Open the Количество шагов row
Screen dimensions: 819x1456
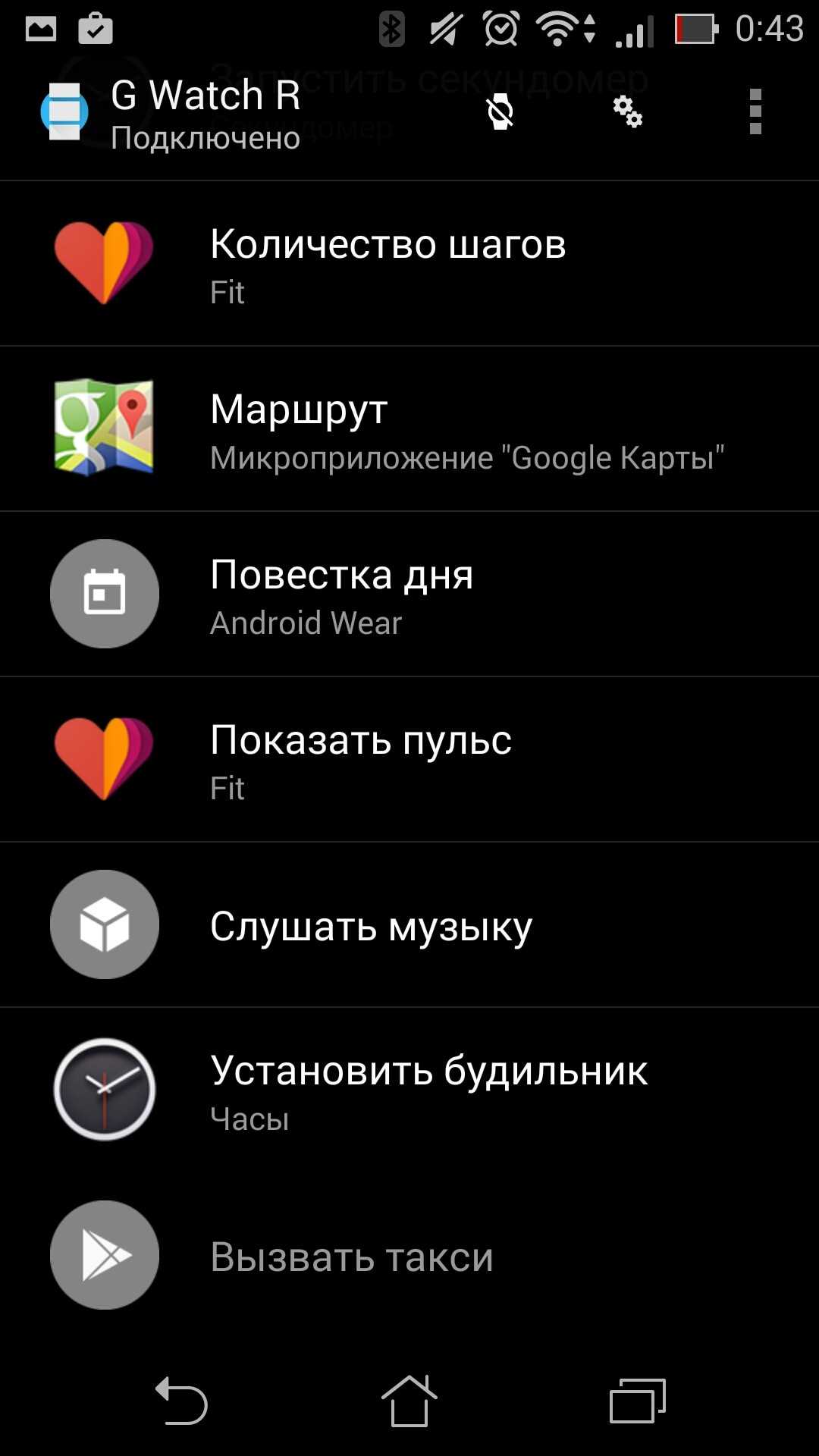tap(409, 264)
